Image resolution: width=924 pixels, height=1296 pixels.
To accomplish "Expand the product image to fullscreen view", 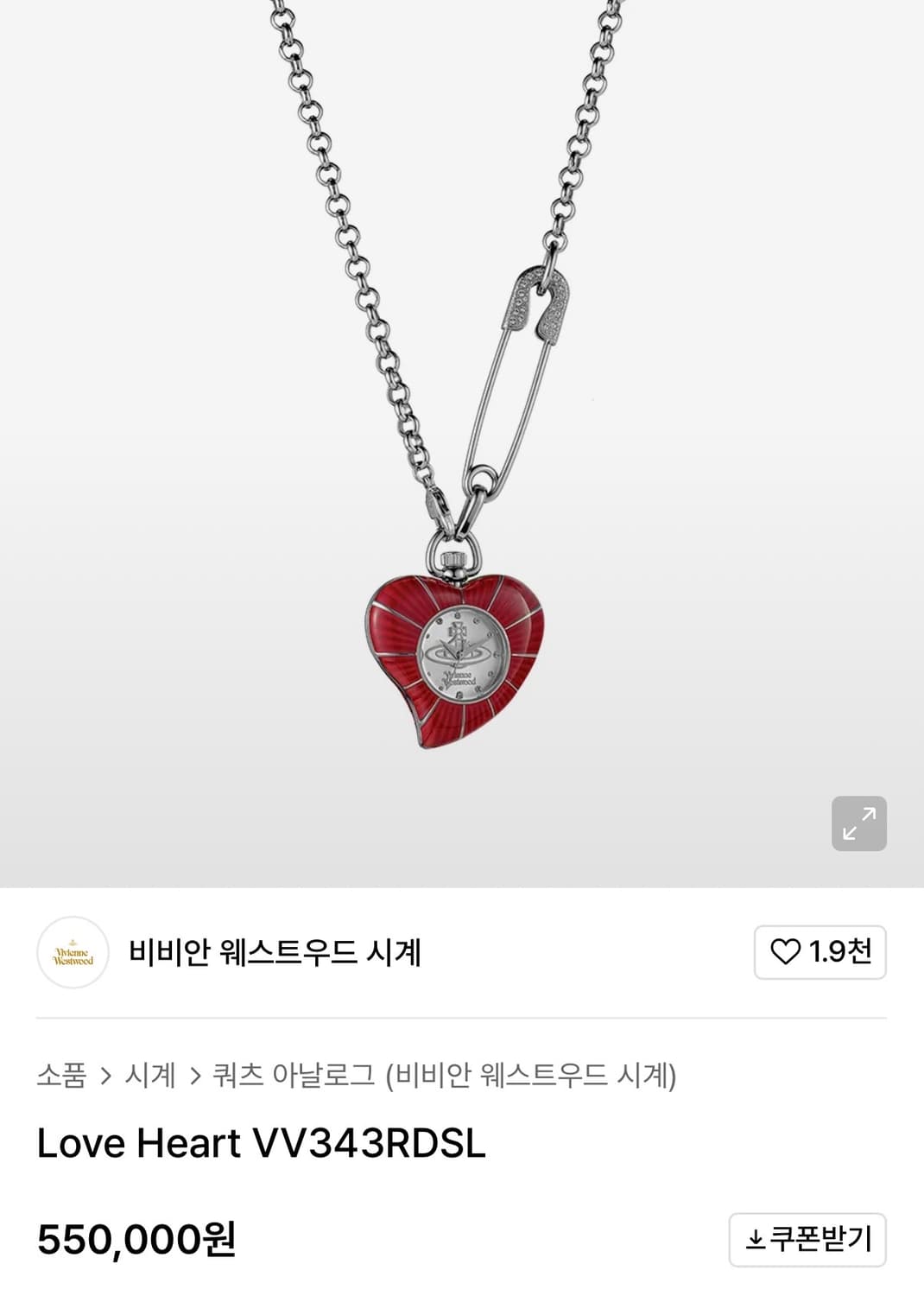I will click(x=858, y=823).
